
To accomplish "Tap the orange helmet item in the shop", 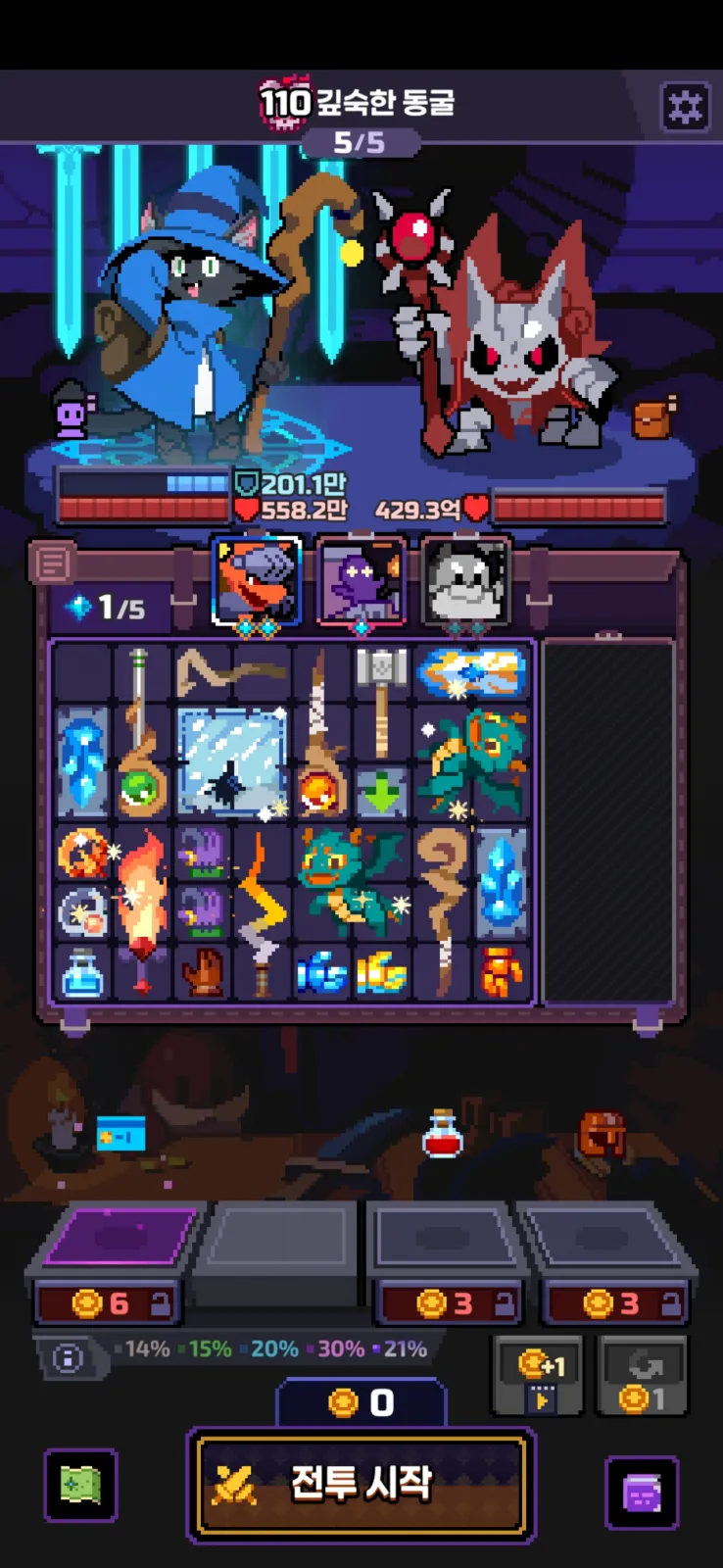I will pos(602,1135).
